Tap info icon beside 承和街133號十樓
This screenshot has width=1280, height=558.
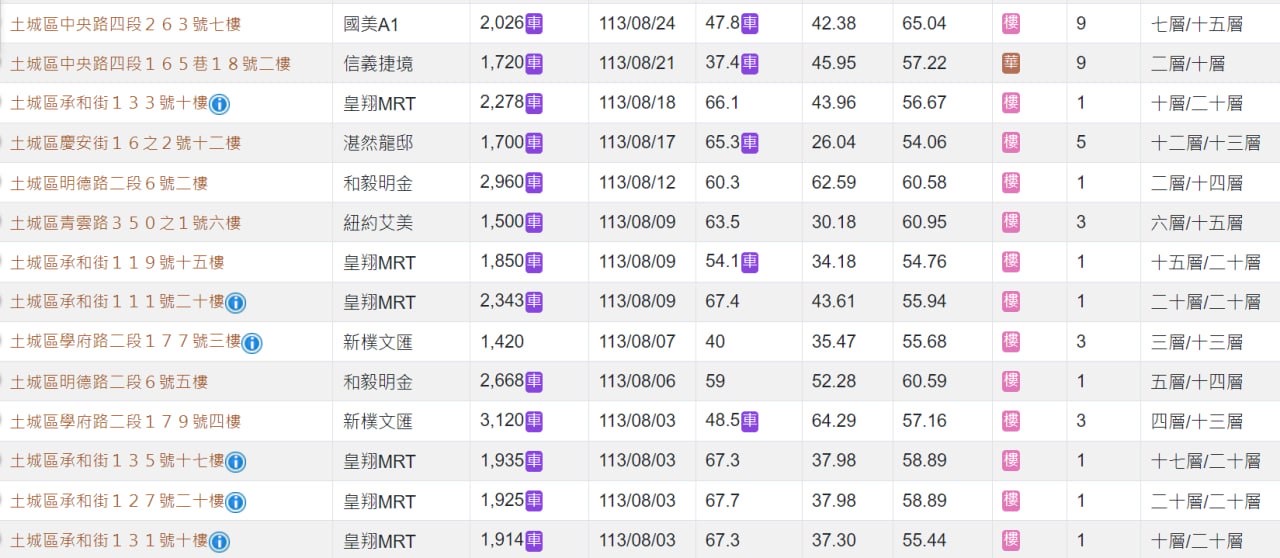[x=219, y=104]
